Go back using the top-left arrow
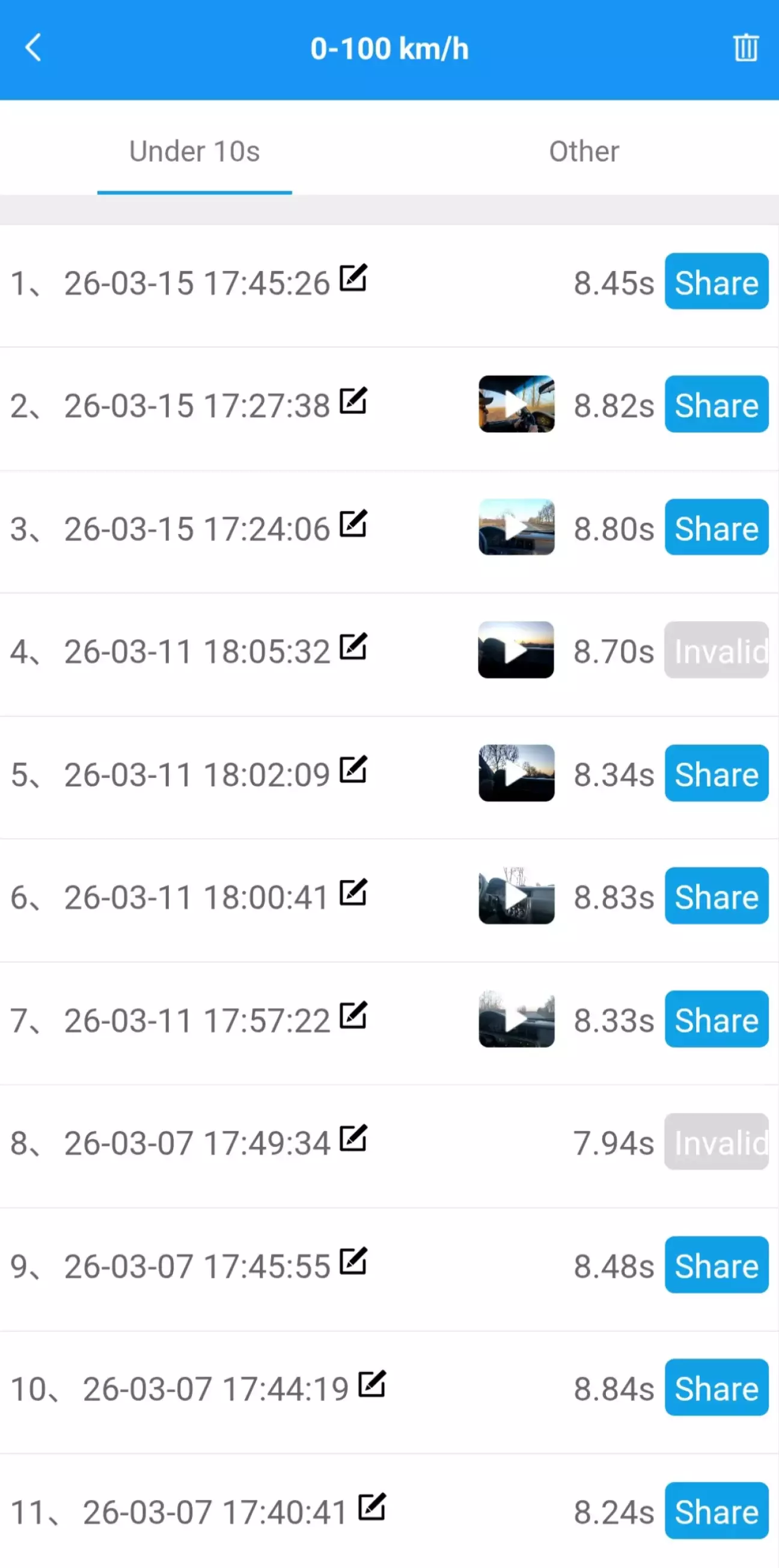Screen dimensions: 779x1568 (x=34, y=47)
